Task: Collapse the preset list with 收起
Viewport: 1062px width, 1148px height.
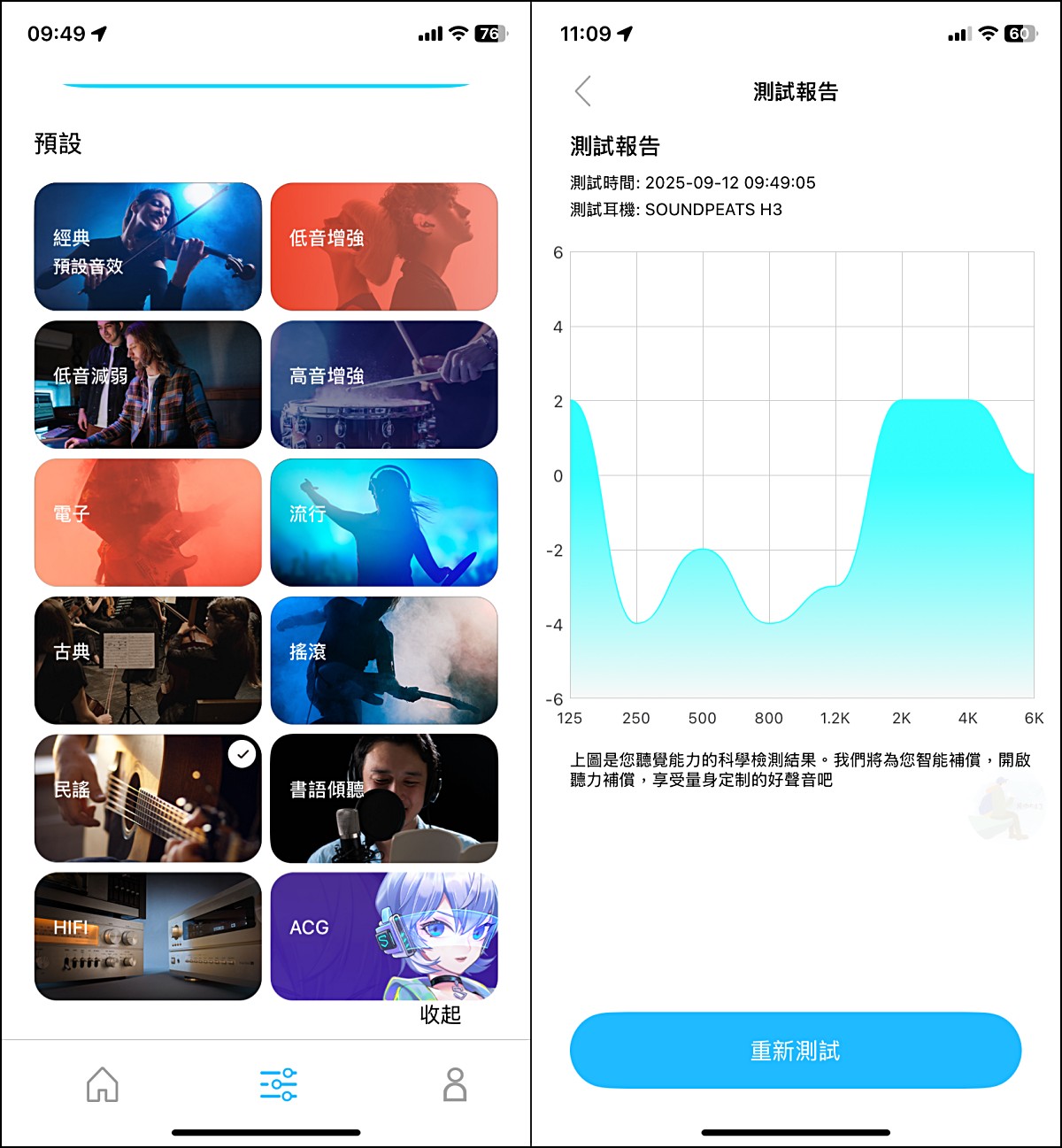Action: 440,1015
